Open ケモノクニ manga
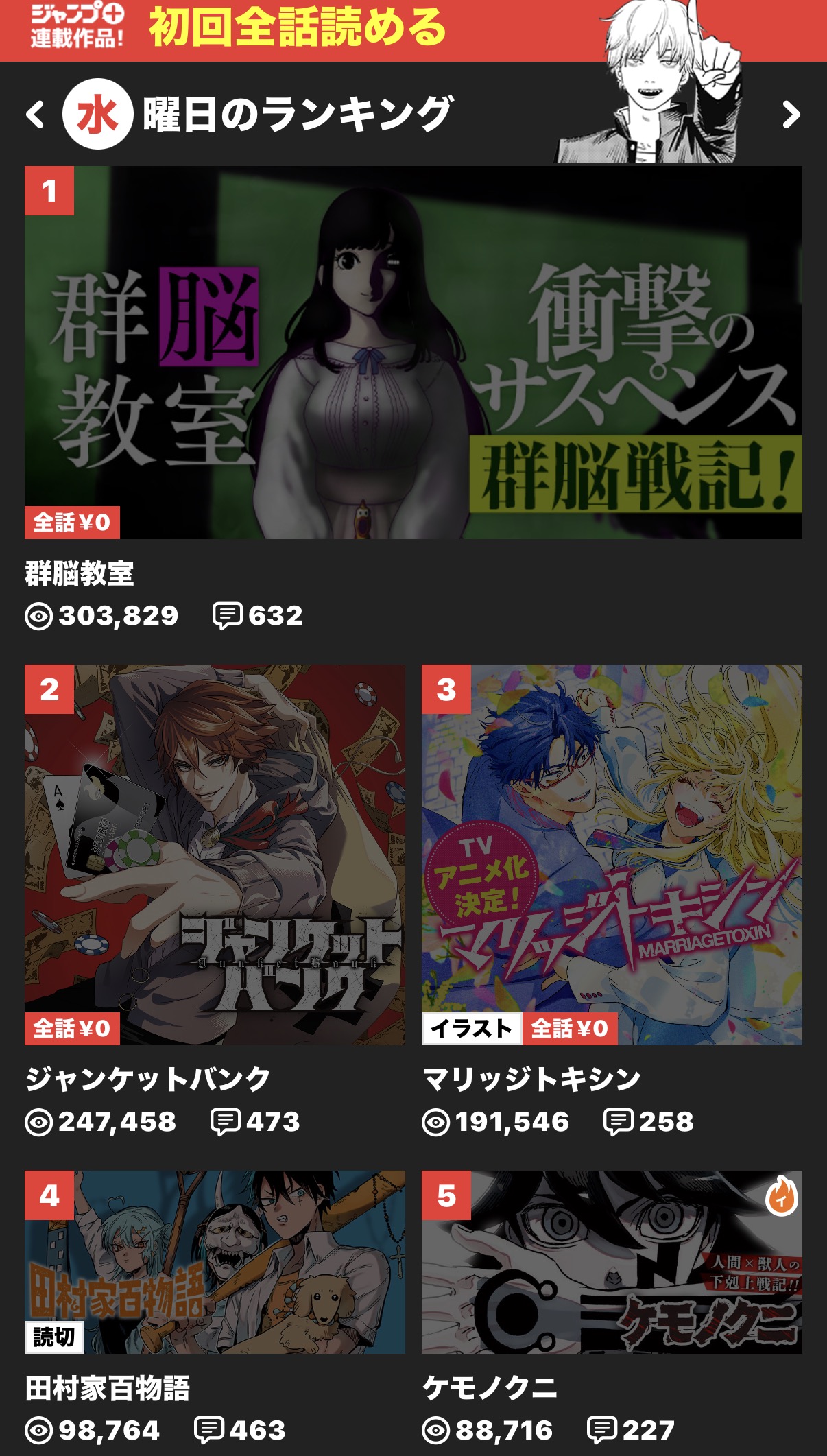Image resolution: width=827 pixels, height=1456 pixels. coord(611,1262)
